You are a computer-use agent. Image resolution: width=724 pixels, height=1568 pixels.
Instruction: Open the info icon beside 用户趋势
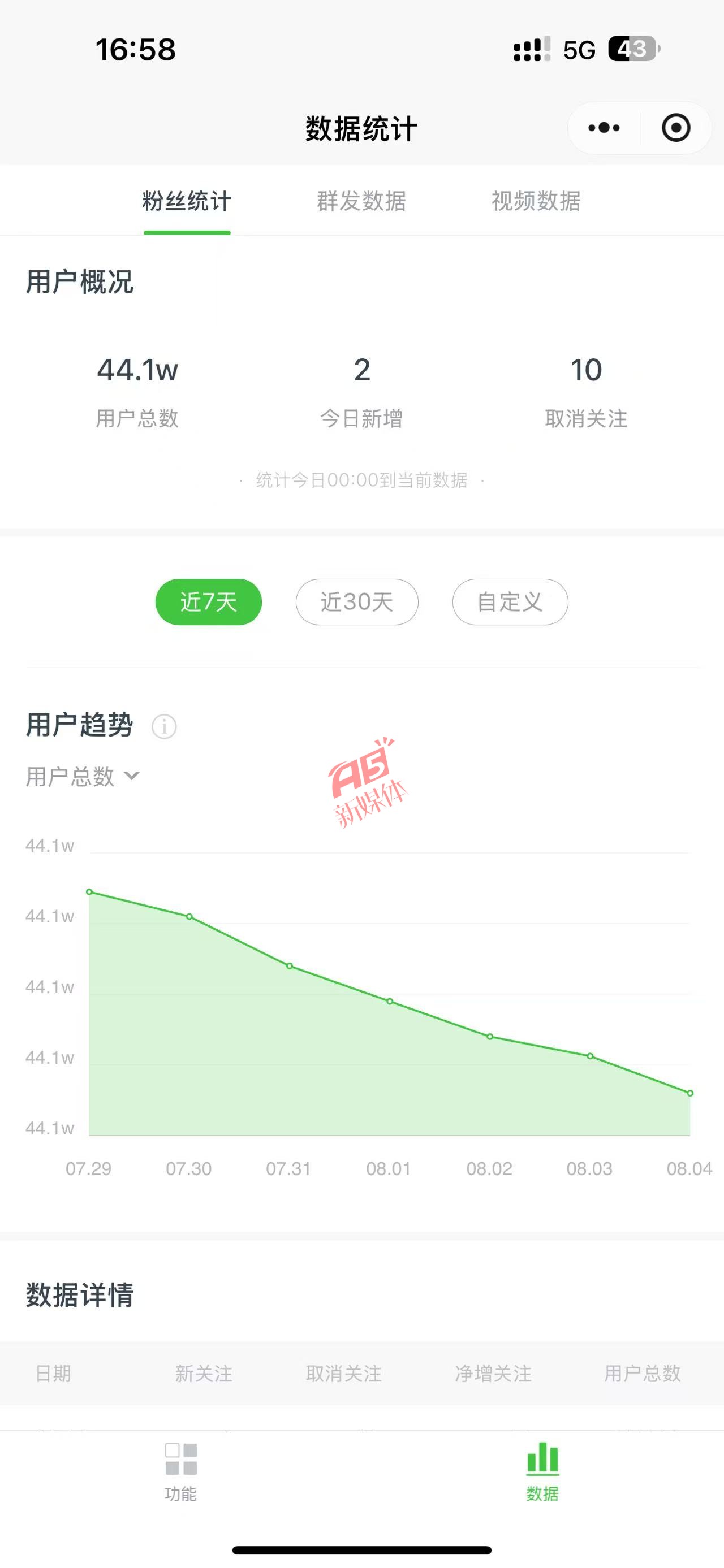[x=164, y=726]
